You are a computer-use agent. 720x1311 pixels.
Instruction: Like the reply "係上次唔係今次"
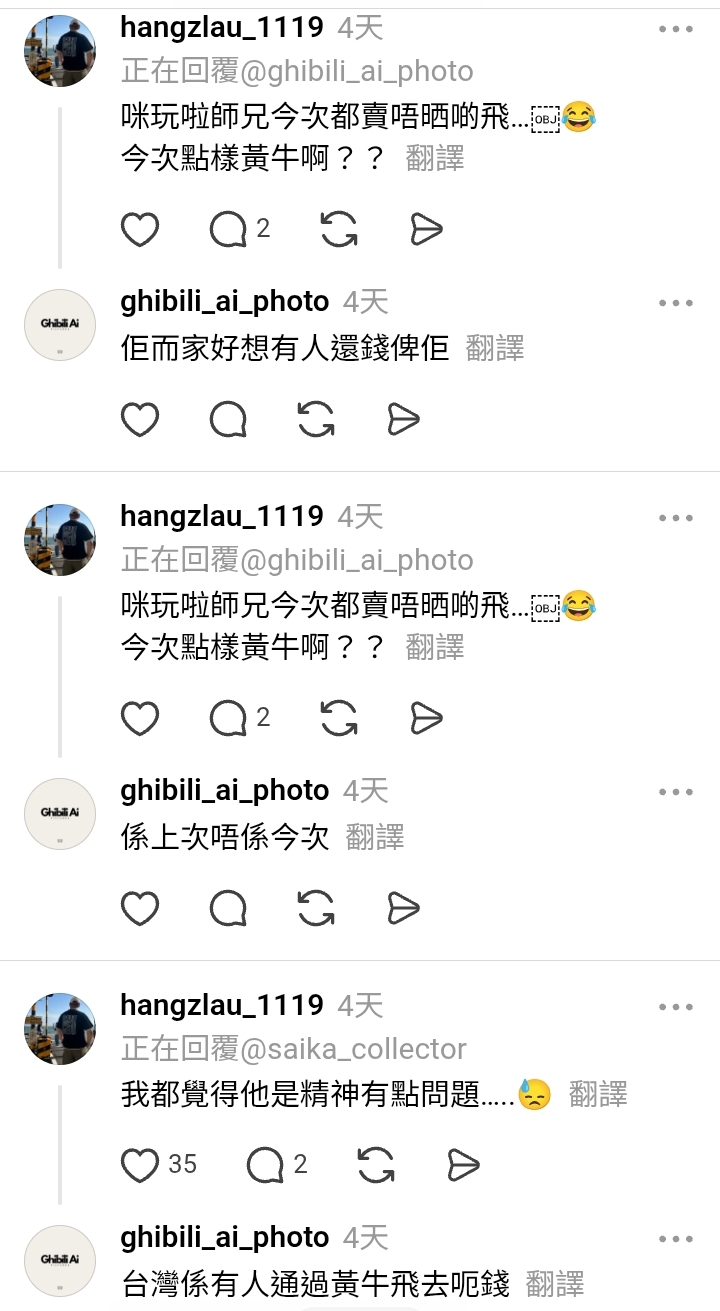coord(140,908)
